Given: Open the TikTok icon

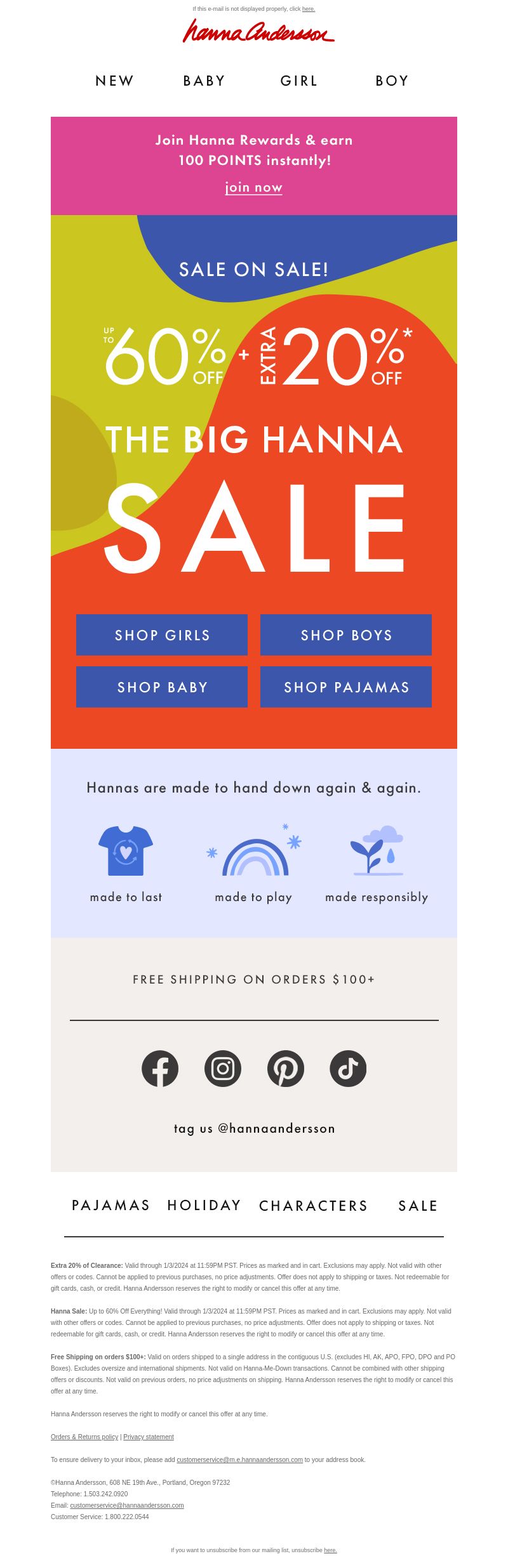Looking at the screenshot, I should [x=348, y=1069].
